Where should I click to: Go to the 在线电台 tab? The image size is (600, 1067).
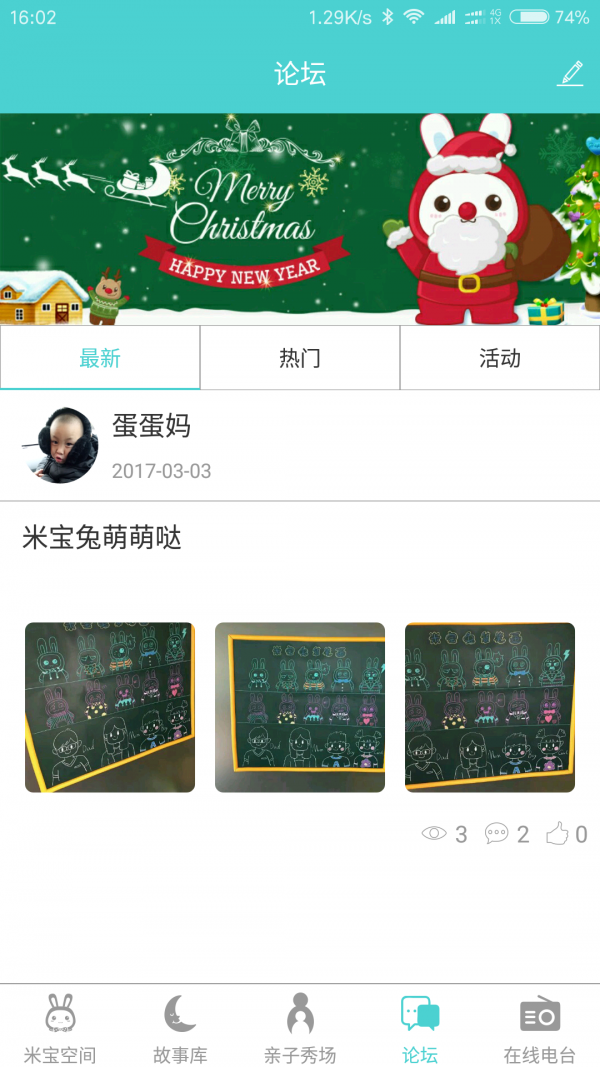click(x=540, y=1027)
